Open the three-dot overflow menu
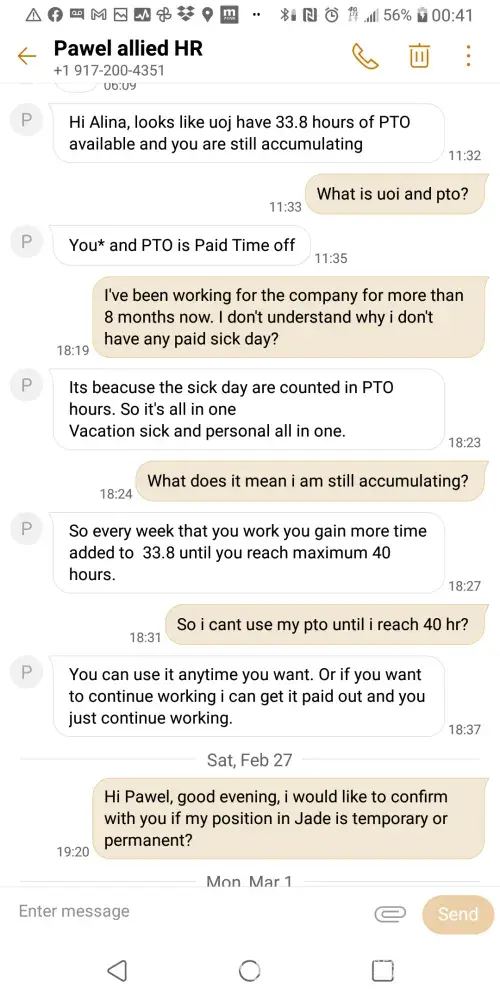The width and height of the screenshot is (500, 1000). pos(468,56)
